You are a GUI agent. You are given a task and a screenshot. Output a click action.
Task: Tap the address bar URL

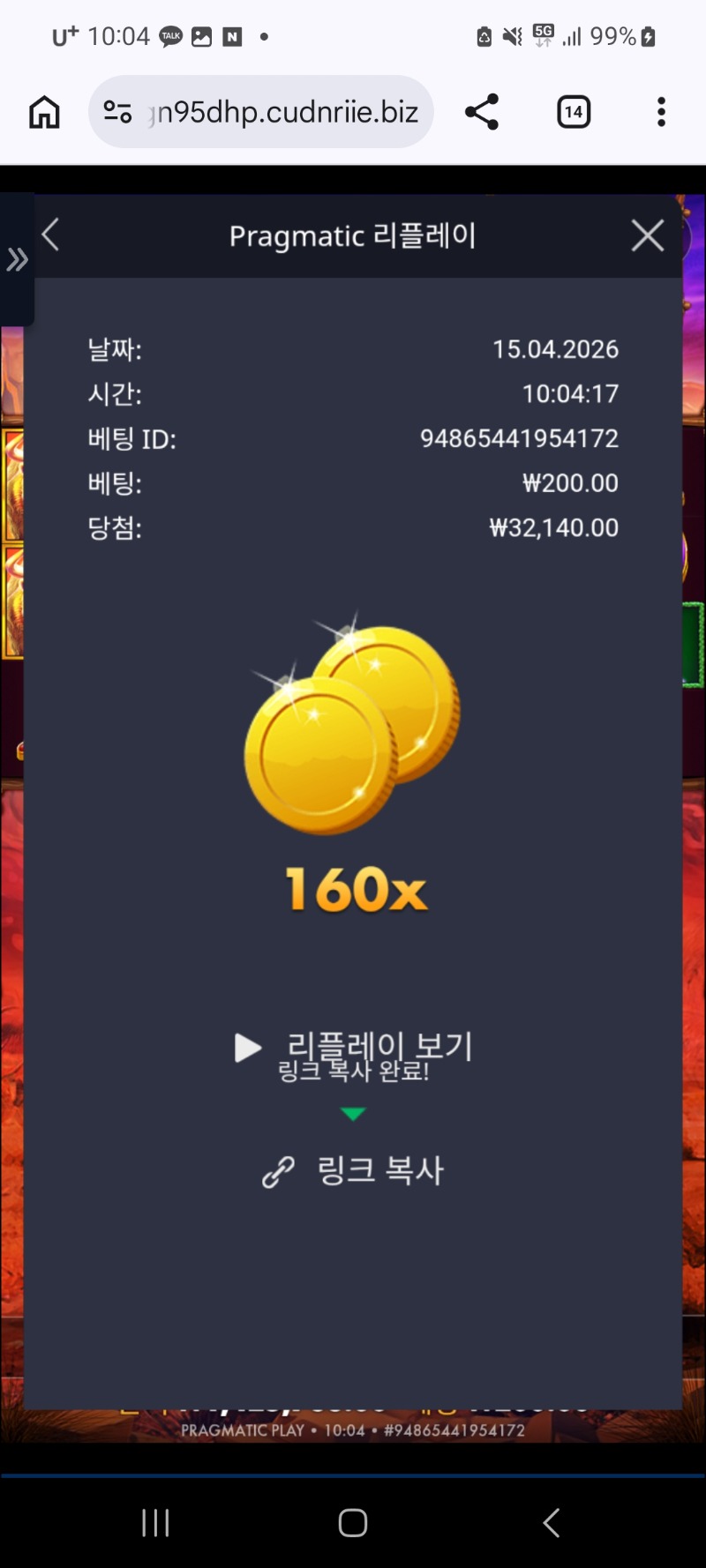pos(282,112)
